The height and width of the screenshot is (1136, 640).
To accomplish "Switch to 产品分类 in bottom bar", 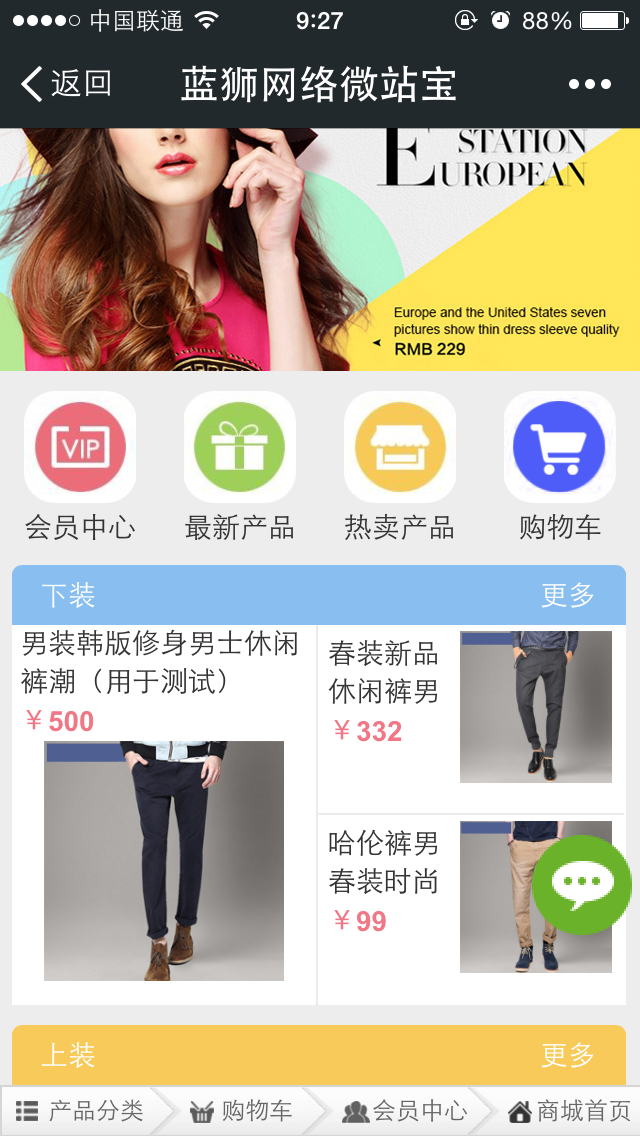I will click(x=80, y=1110).
